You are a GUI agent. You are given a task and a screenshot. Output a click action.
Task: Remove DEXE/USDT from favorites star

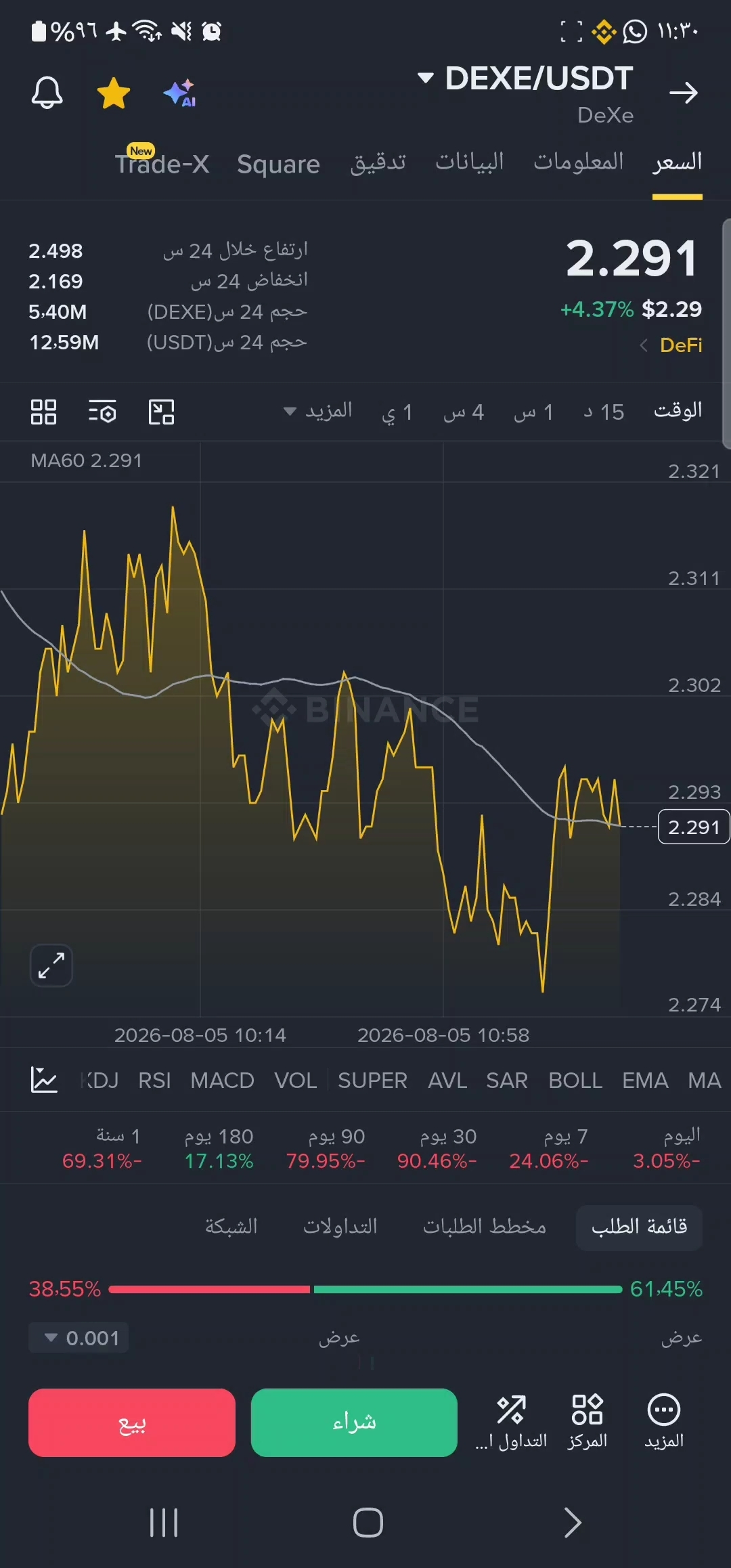point(114,93)
